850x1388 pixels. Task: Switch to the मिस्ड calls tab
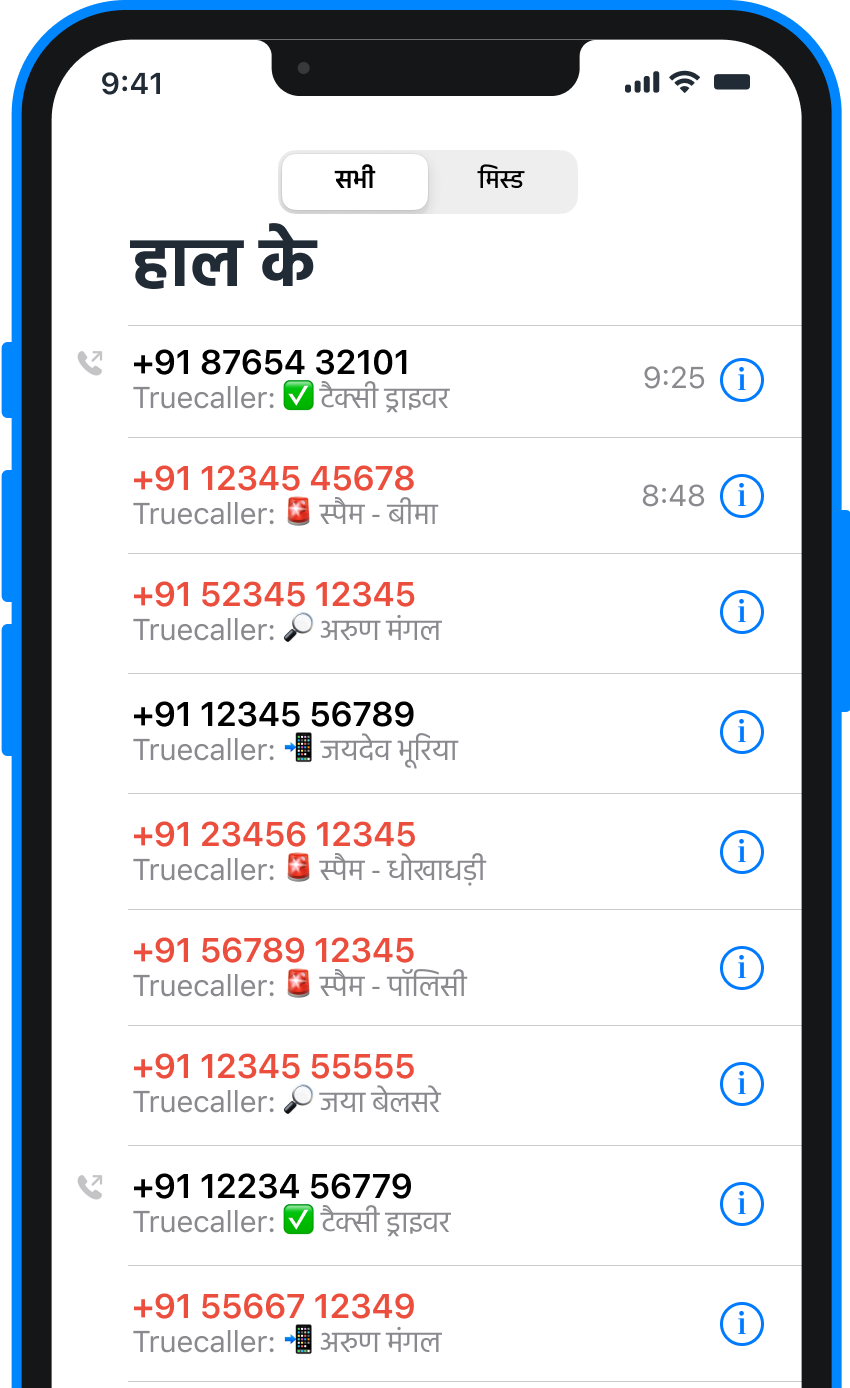501,181
